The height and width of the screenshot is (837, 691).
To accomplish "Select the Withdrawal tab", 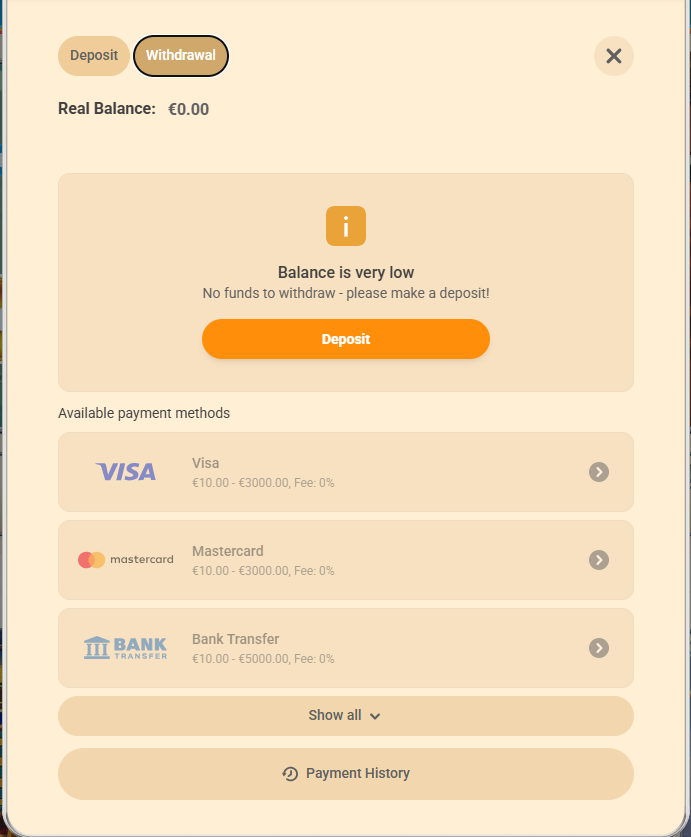I will click(181, 56).
